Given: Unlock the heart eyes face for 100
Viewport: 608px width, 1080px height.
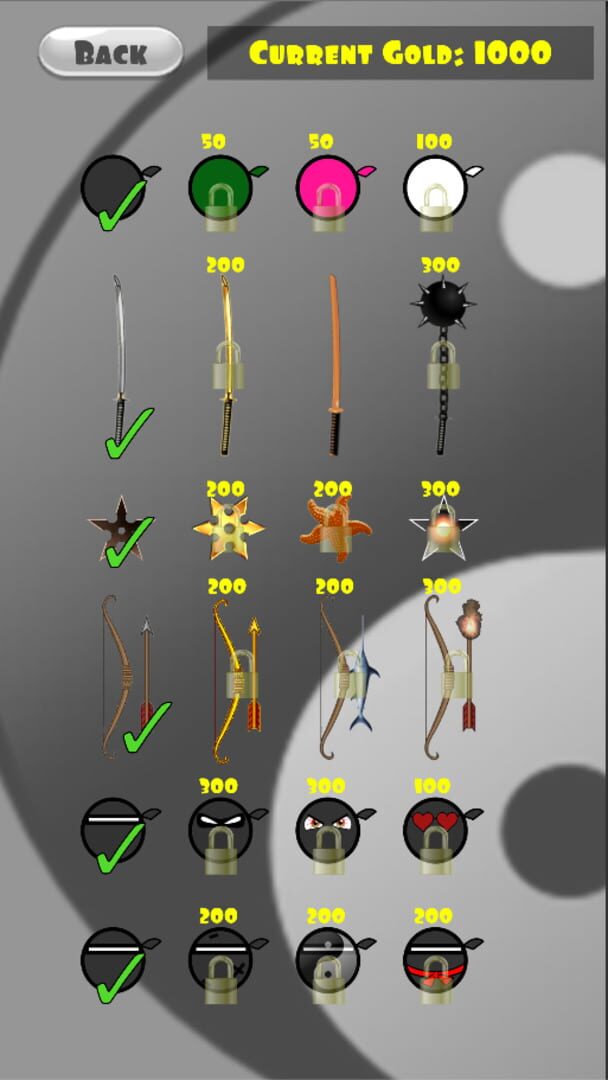Looking at the screenshot, I should [x=439, y=835].
